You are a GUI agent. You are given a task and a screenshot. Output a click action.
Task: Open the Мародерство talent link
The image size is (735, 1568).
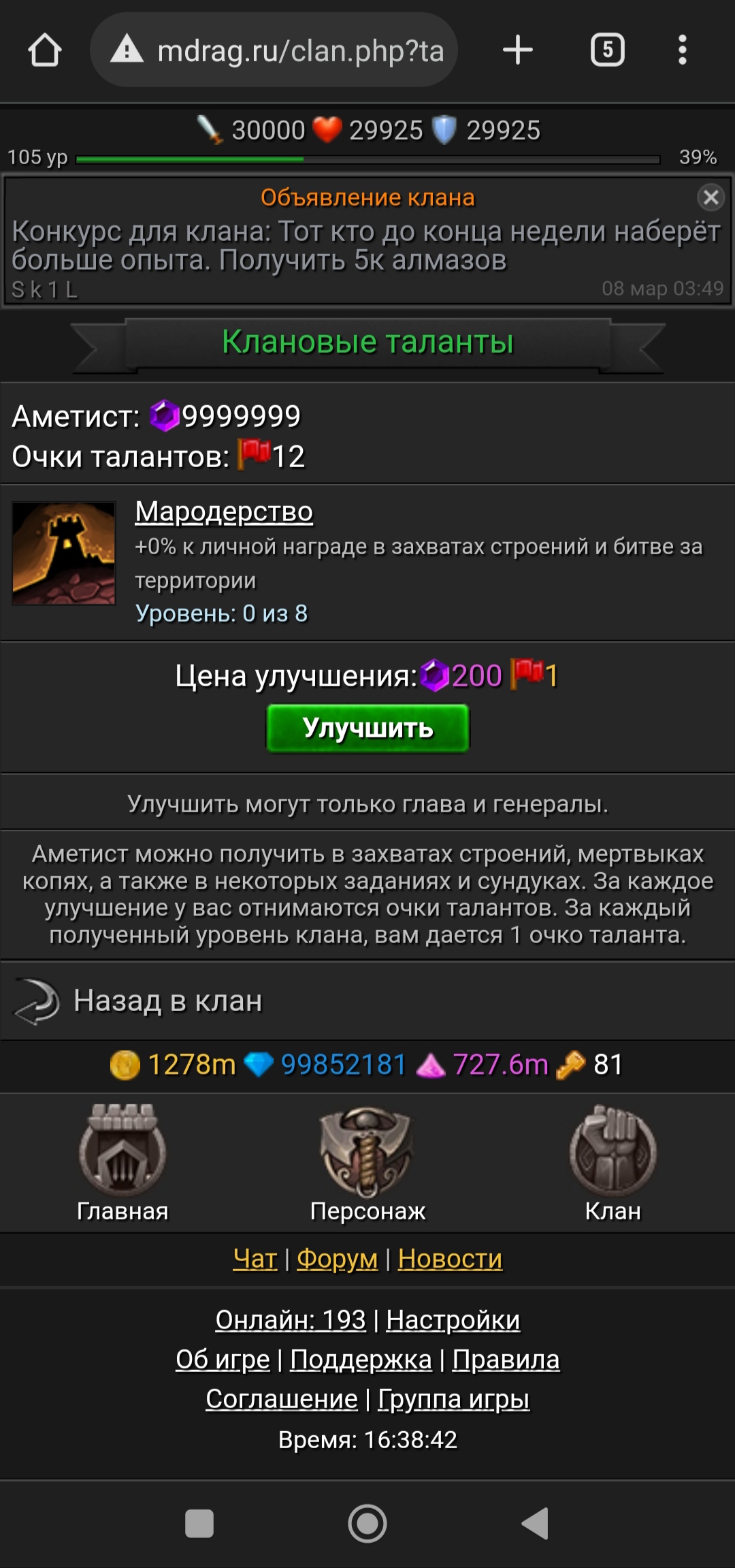pos(224,511)
